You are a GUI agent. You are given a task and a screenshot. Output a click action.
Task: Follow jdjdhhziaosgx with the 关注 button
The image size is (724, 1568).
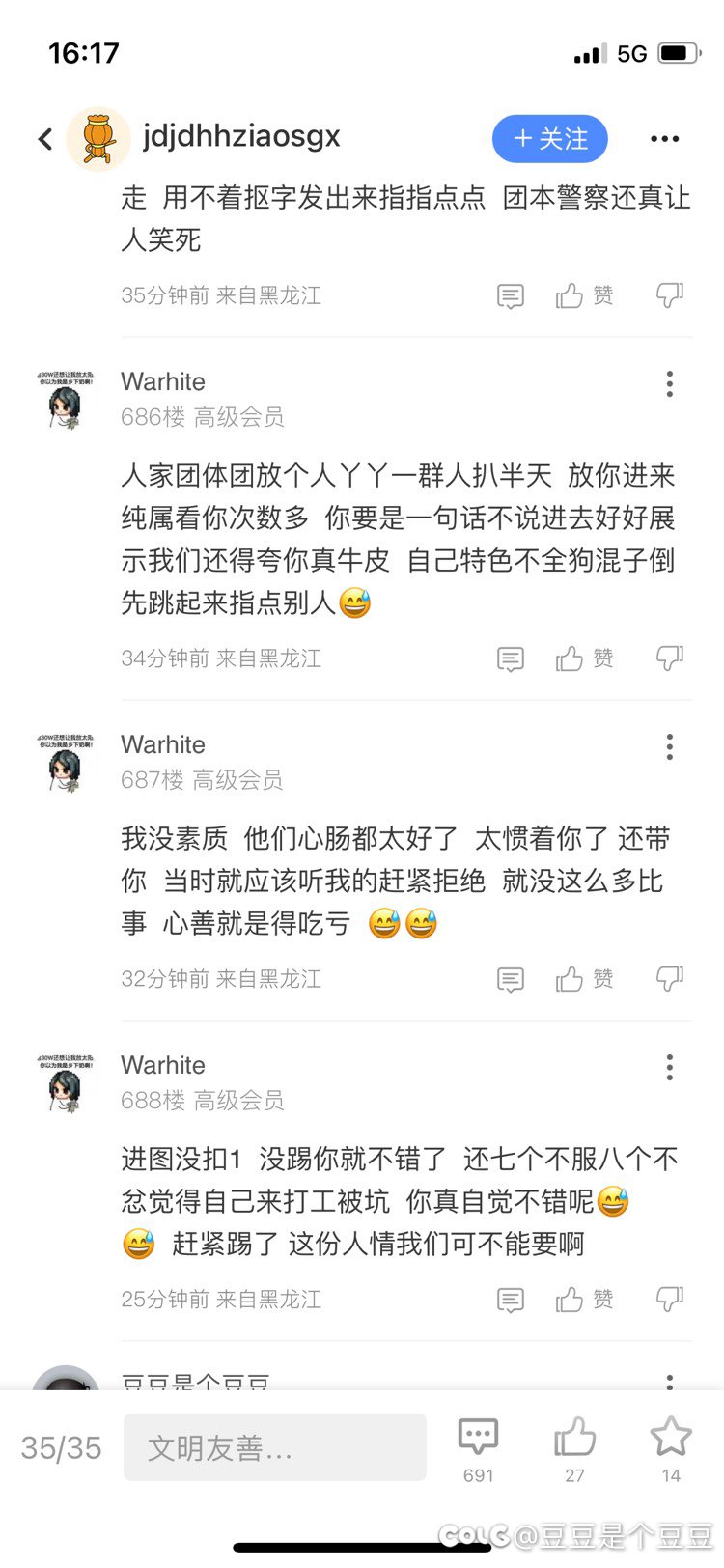point(550,139)
